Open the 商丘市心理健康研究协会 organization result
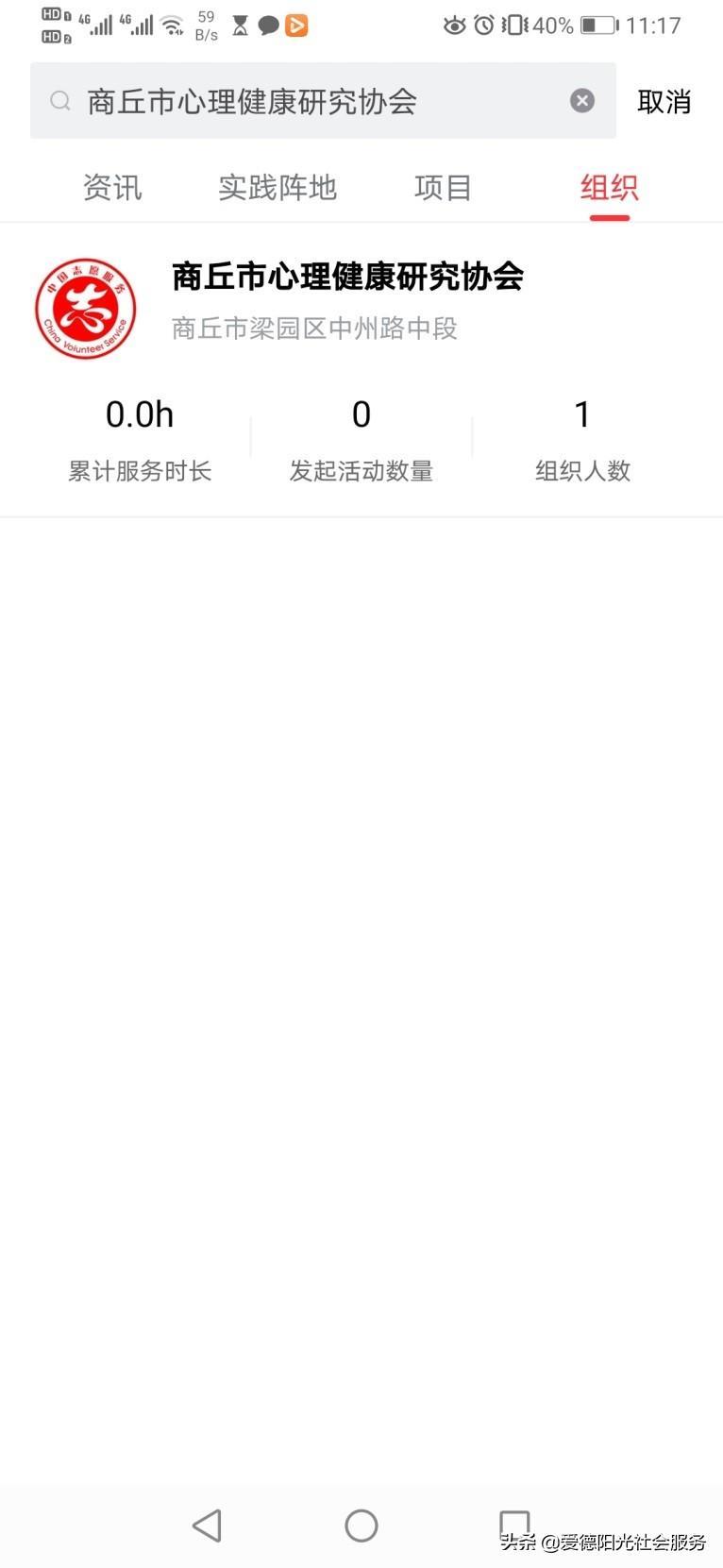The width and height of the screenshot is (723, 1568). click(347, 277)
